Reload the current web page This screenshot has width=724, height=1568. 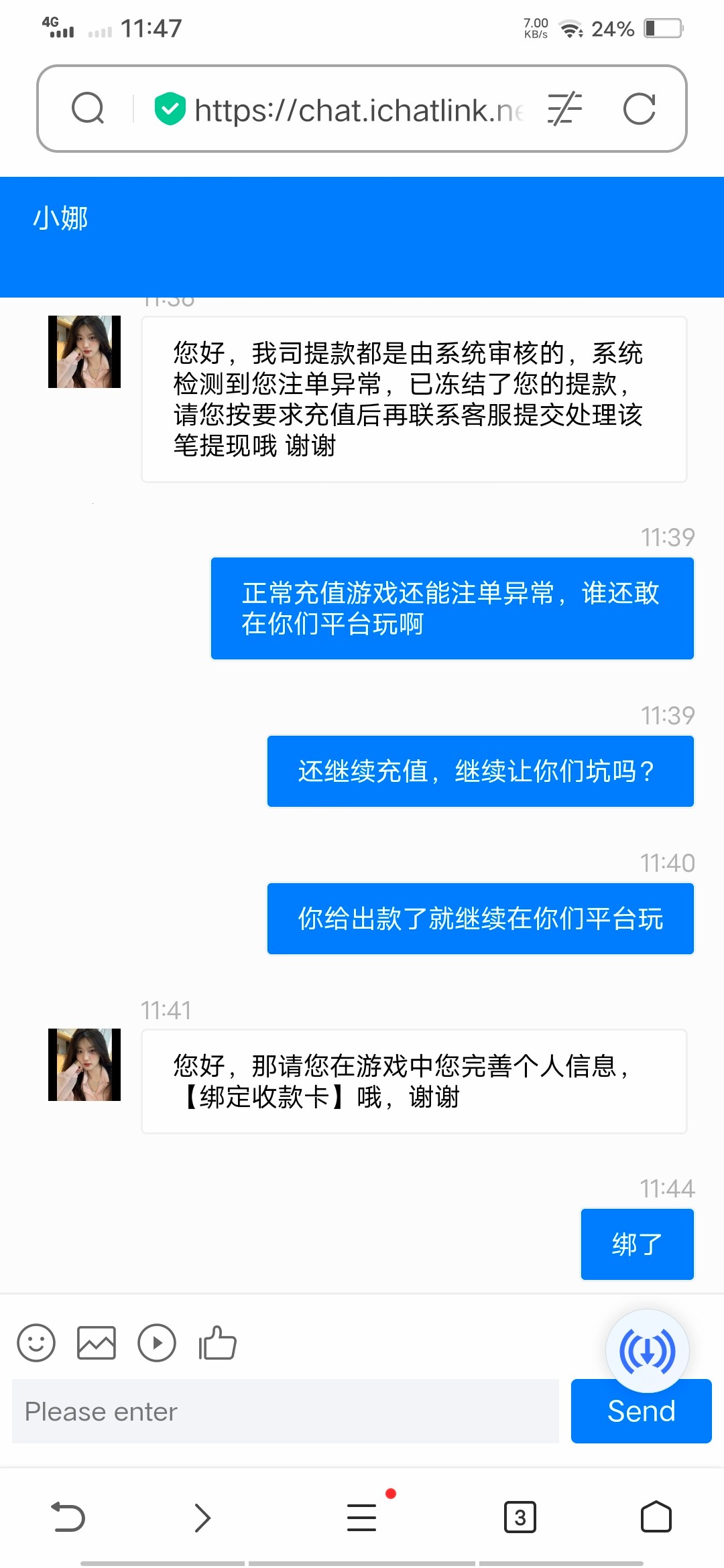click(639, 109)
